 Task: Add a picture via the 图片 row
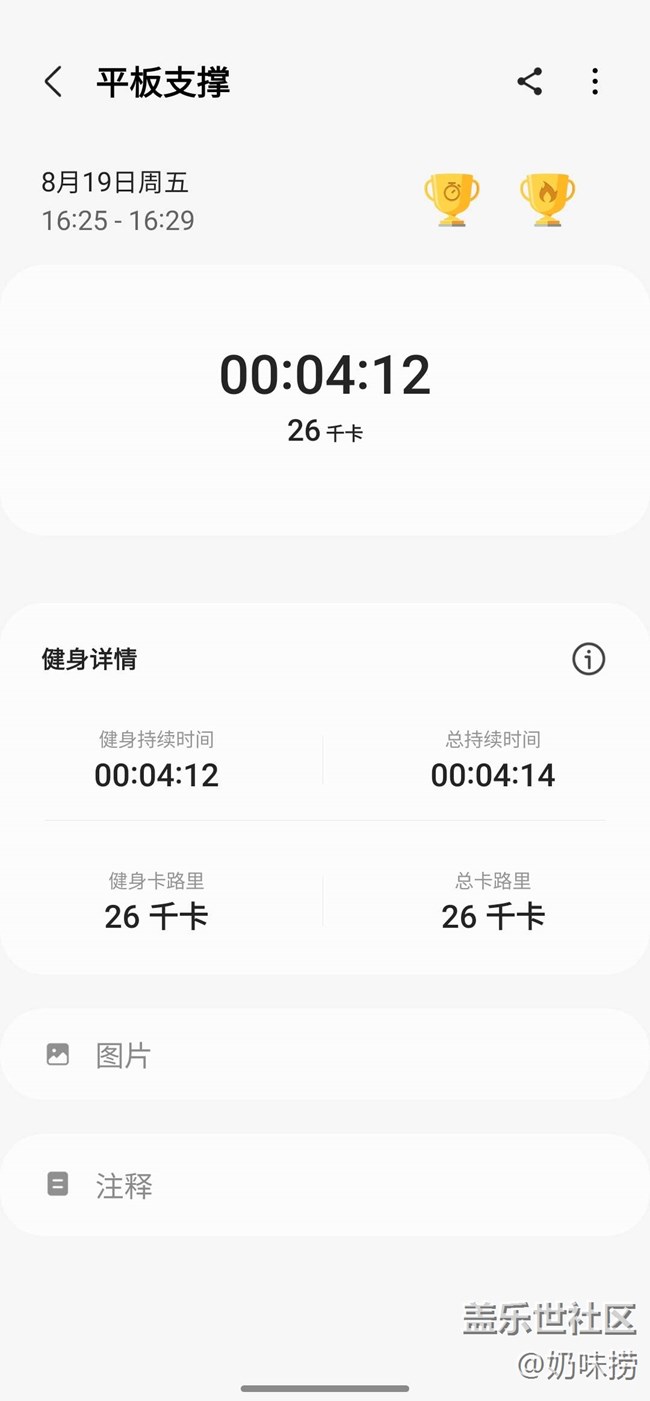coord(324,1055)
